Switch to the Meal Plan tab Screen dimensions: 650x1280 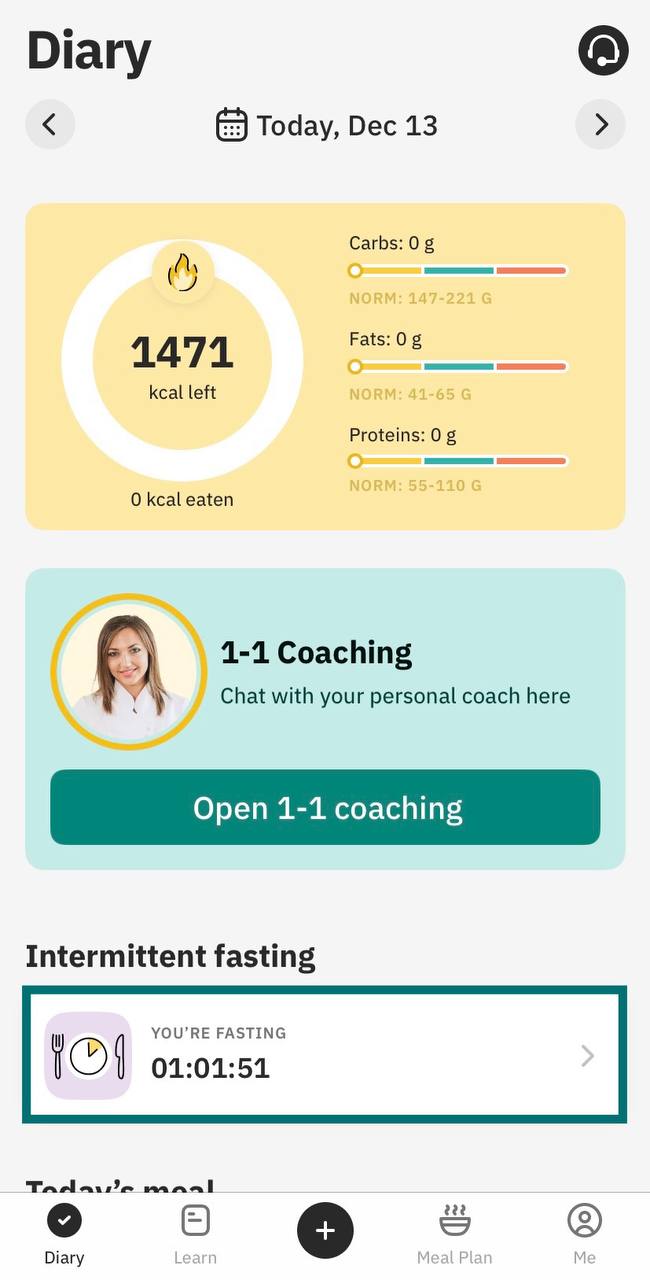coord(454,1235)
